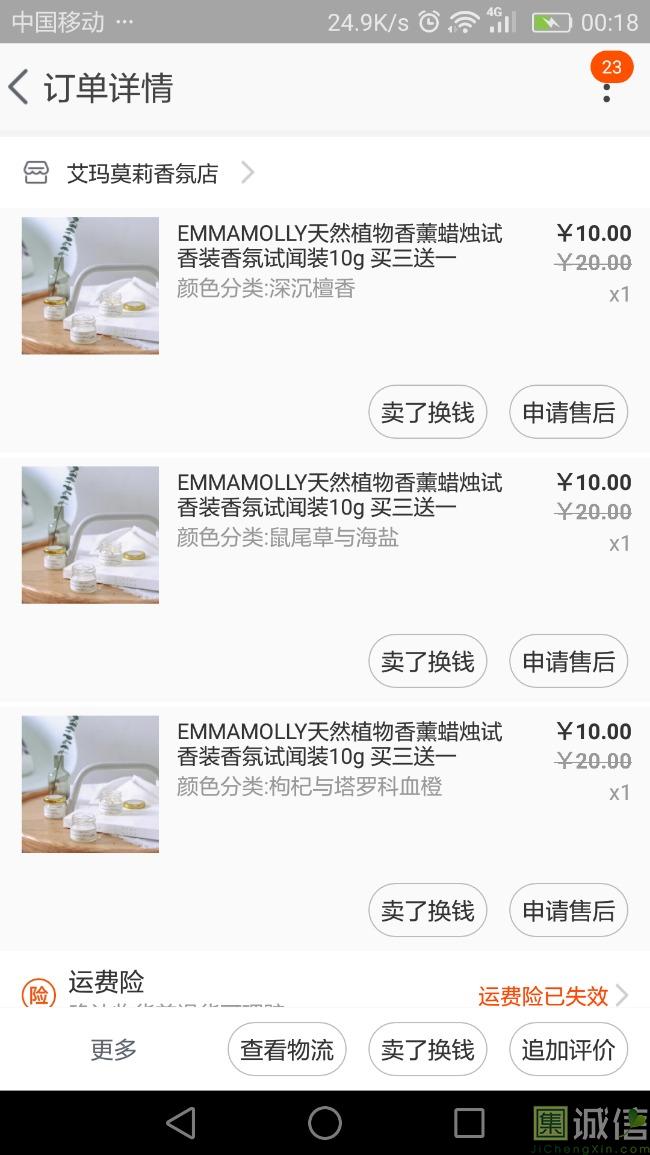The width and height of the screenshot is (650, 1155).
Task: Open the 艾玛莫莉香氛店 shop page
Action: pyautogui.click(x=141, y=173)
